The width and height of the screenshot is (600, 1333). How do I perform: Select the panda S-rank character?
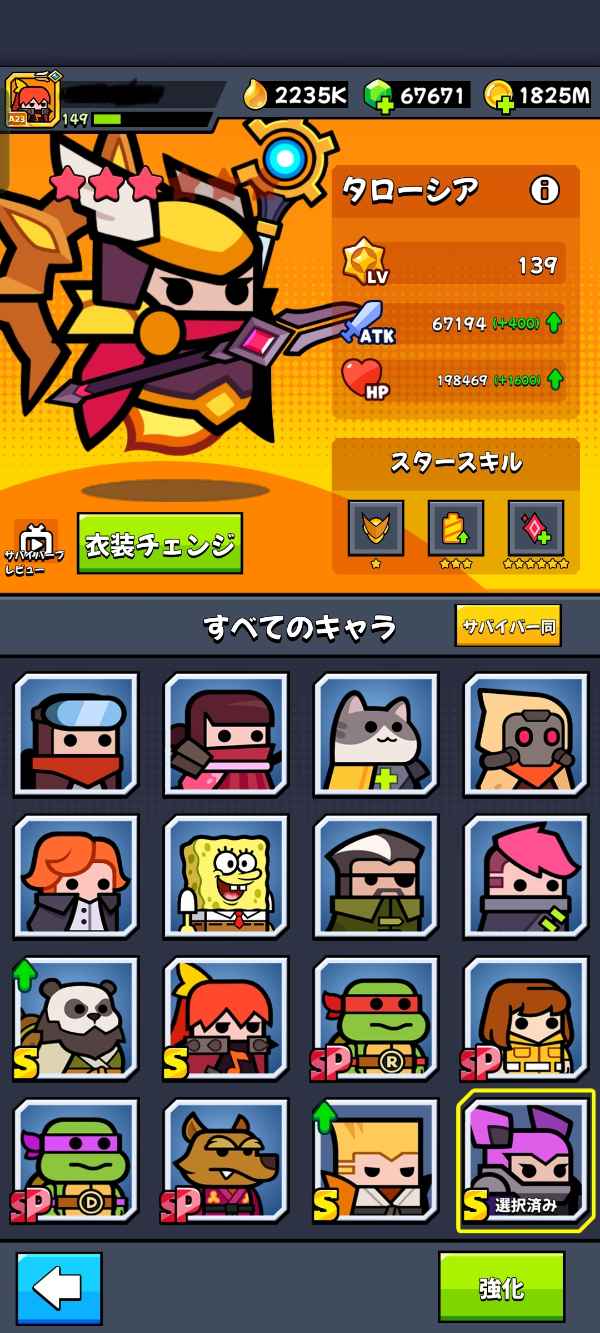coord(76,1019)
